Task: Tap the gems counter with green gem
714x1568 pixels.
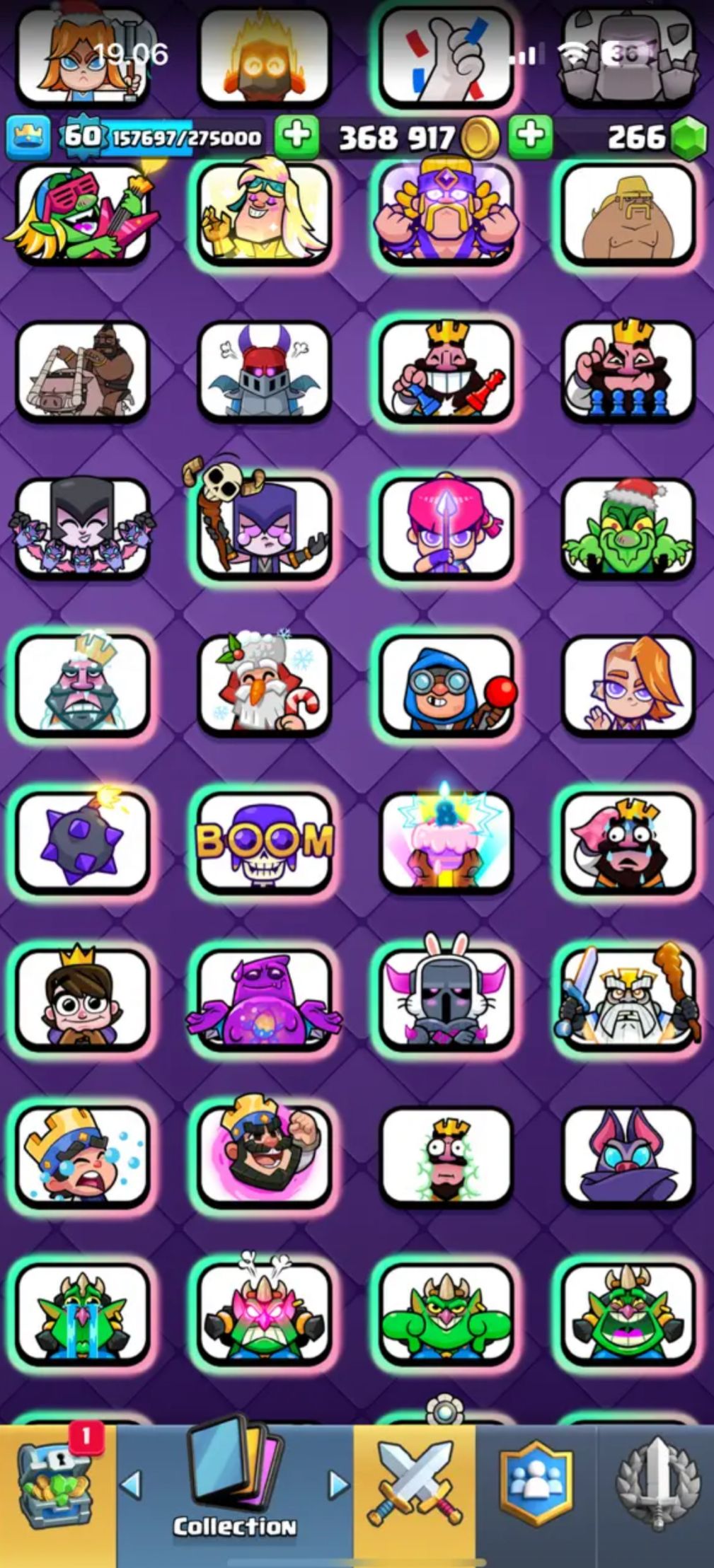Action: pos(655,137)
